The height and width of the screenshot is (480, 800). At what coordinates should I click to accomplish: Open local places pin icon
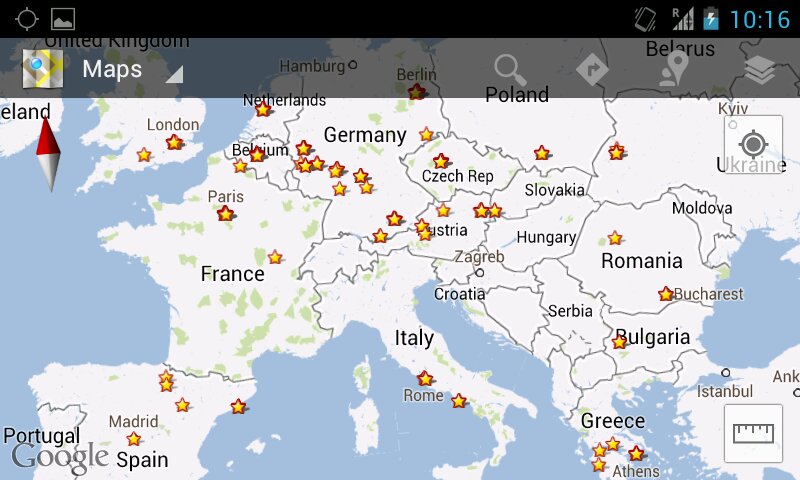[x=676, y=69]
